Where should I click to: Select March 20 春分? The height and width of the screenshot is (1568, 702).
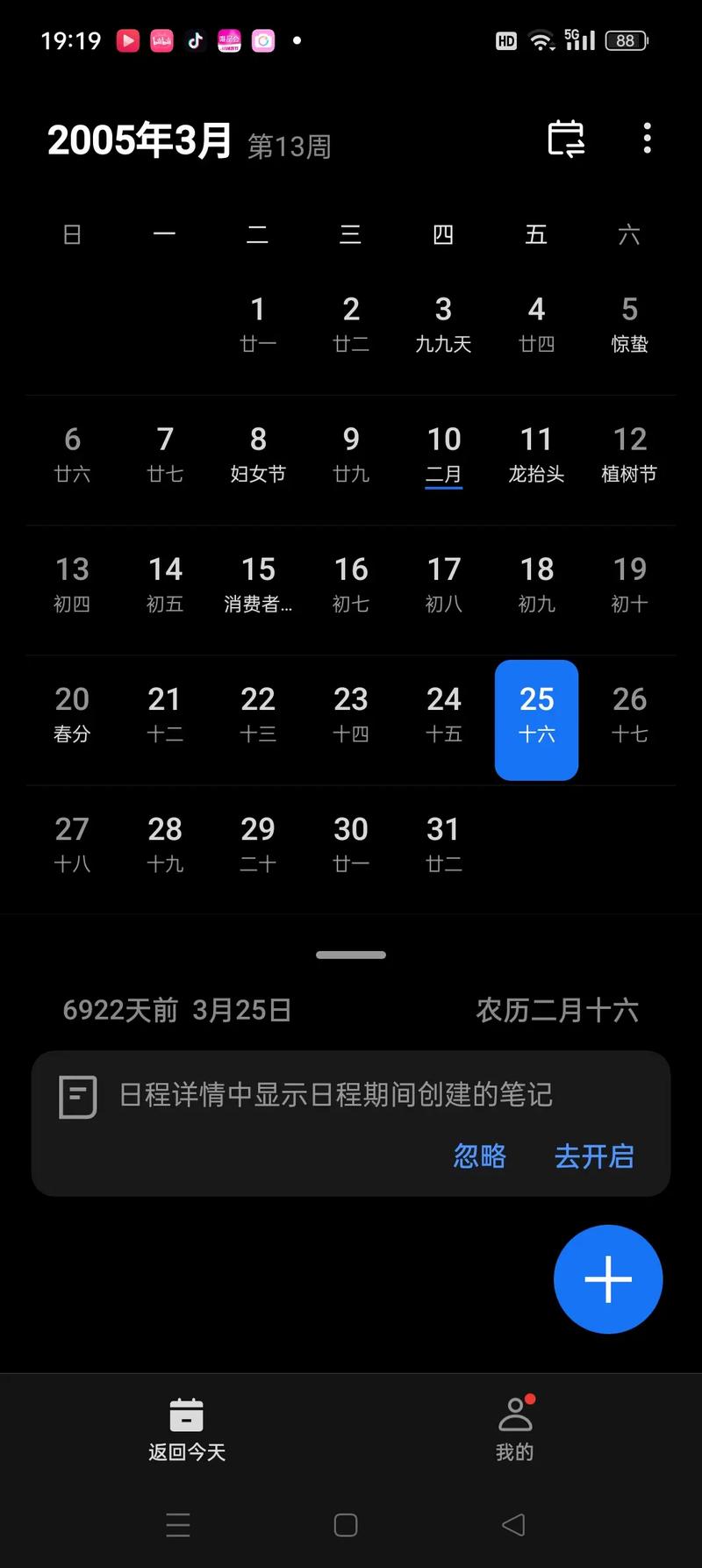72,714
